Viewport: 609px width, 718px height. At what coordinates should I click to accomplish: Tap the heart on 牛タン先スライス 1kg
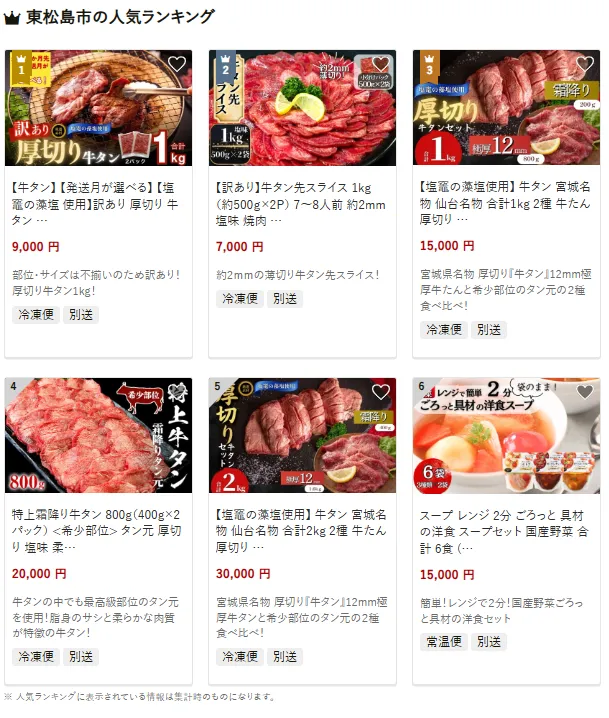coord(381,65)
